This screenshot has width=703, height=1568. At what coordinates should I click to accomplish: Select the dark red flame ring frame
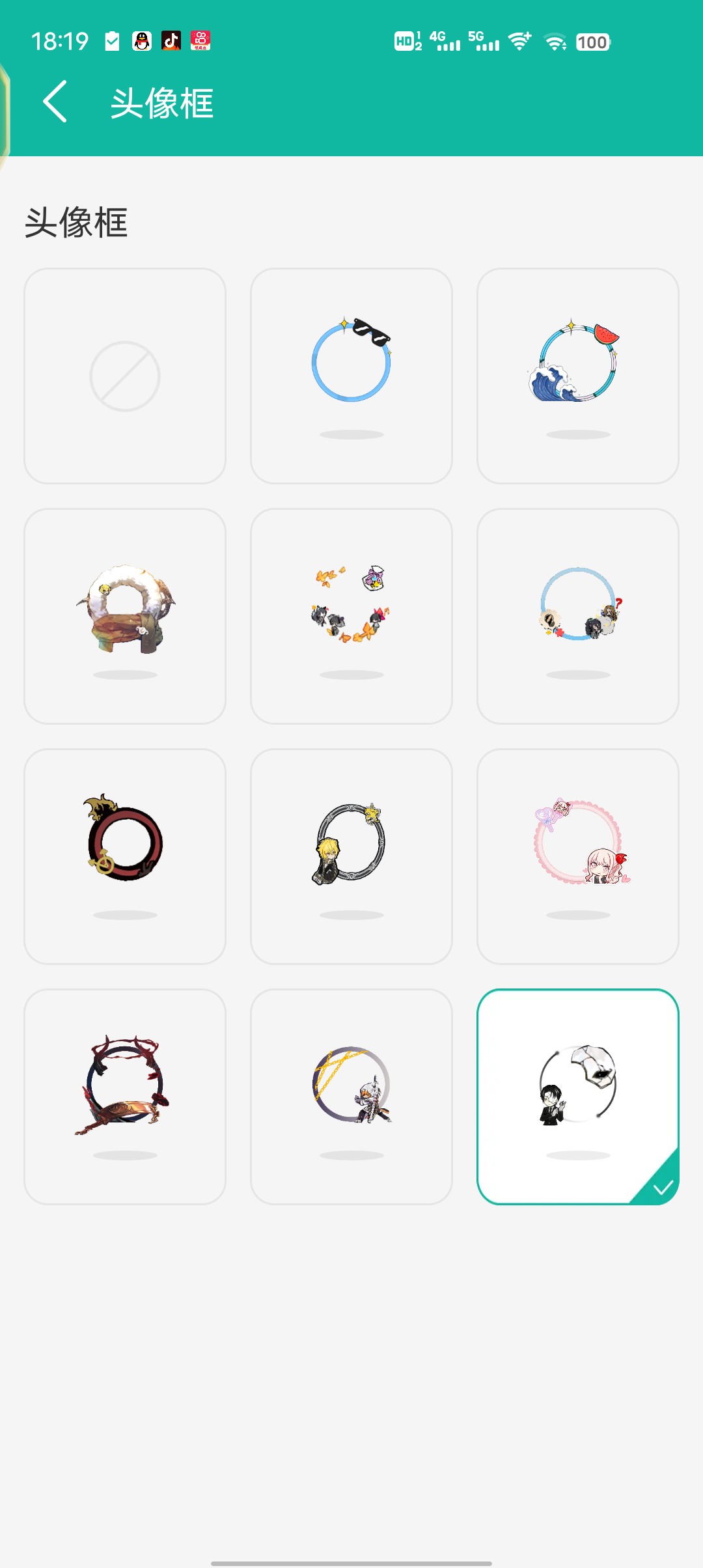pos(125,856)
